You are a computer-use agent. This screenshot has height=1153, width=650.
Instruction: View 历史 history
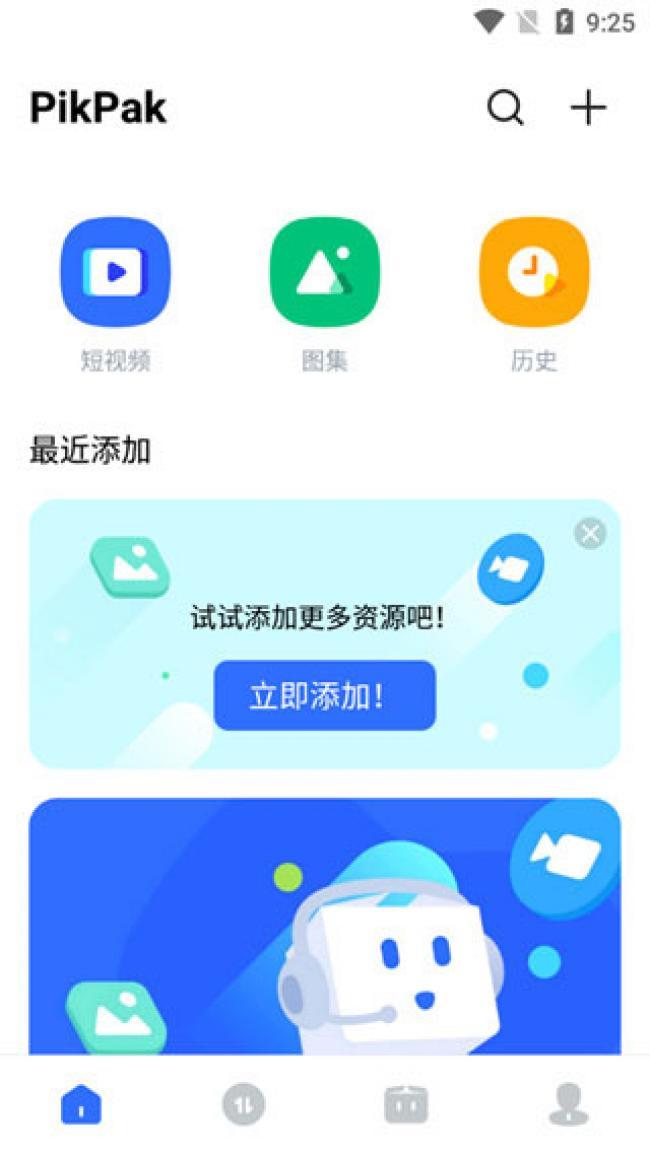click(534, 273)
